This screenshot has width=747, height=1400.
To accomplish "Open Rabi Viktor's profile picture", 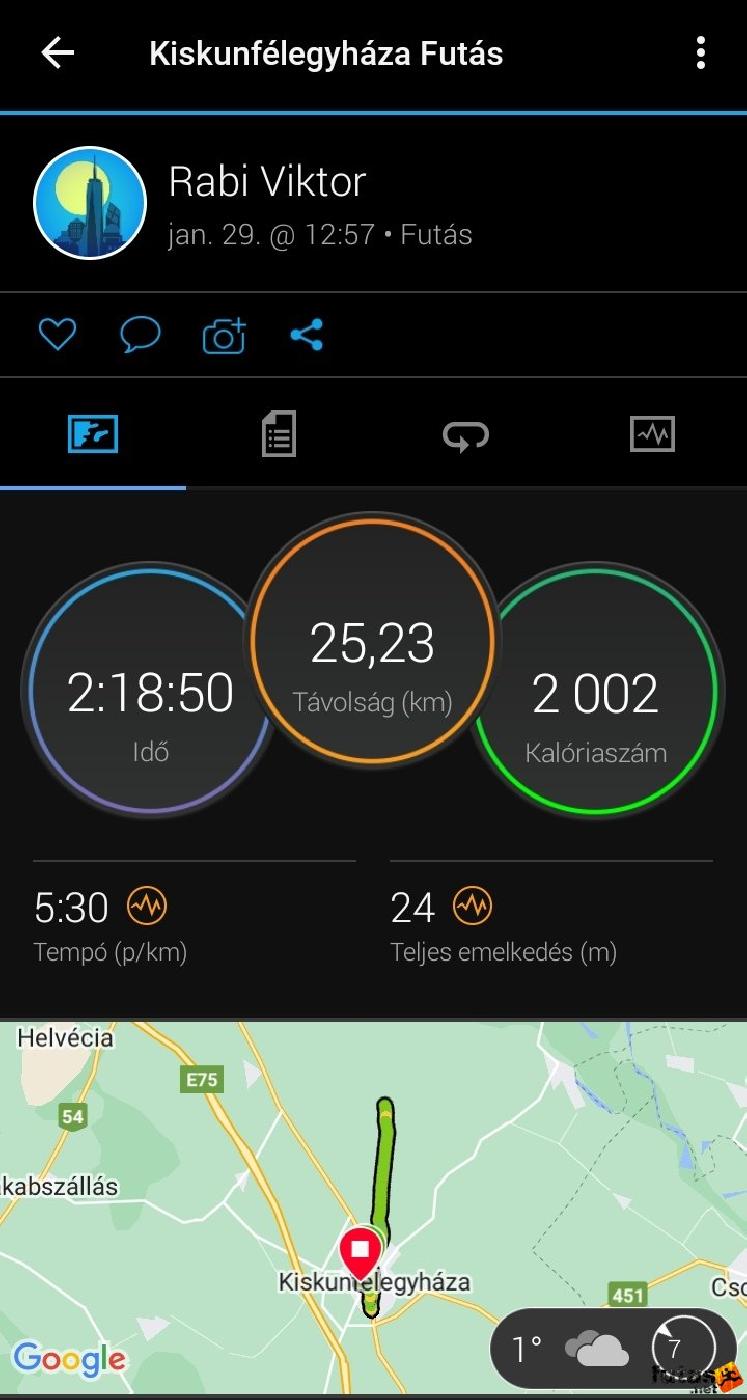I will pos(90,203).
